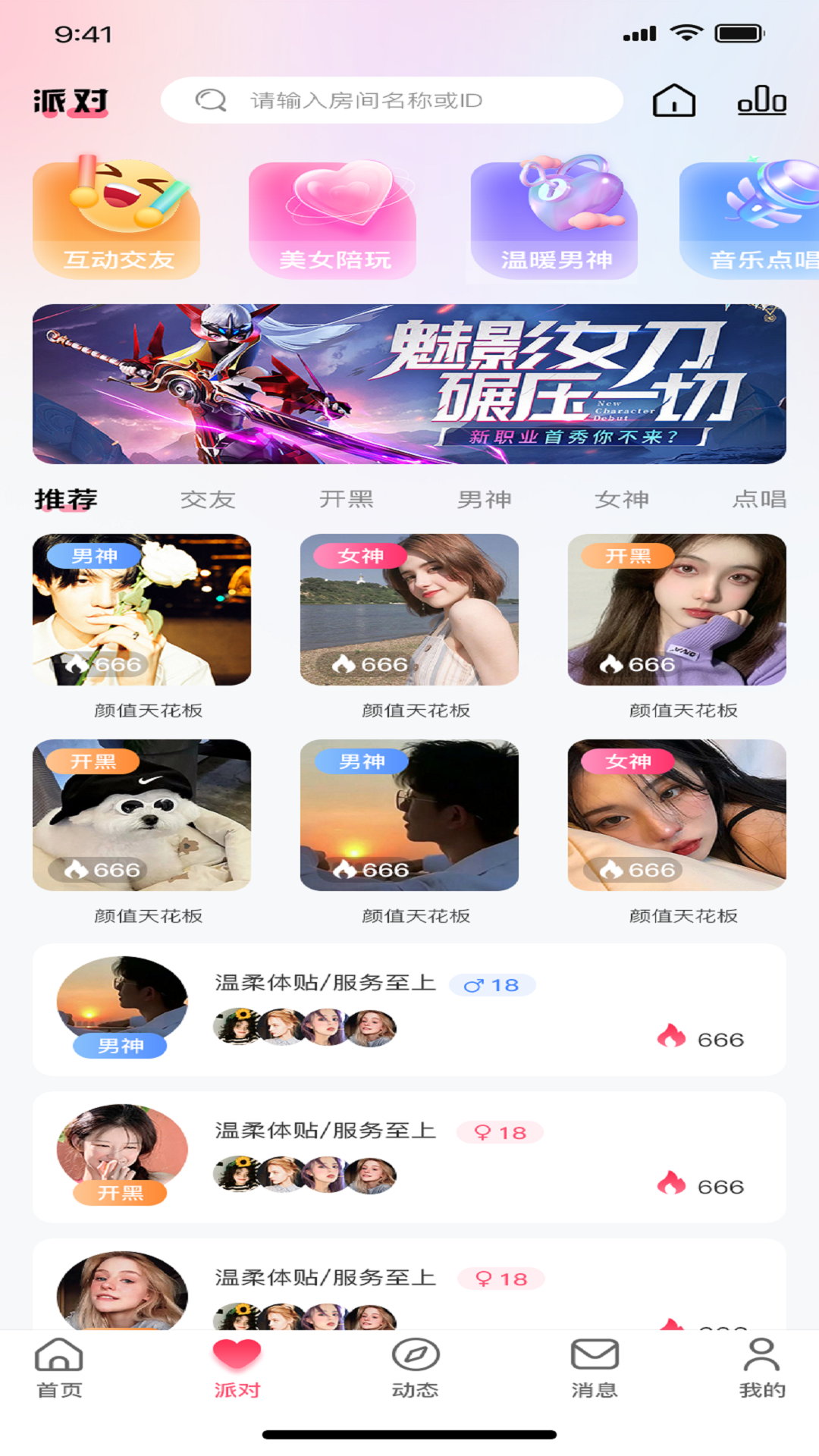Screen dimensions: 819x1456
Task: Open the 温暖男神 category
Action: (554, 220)
